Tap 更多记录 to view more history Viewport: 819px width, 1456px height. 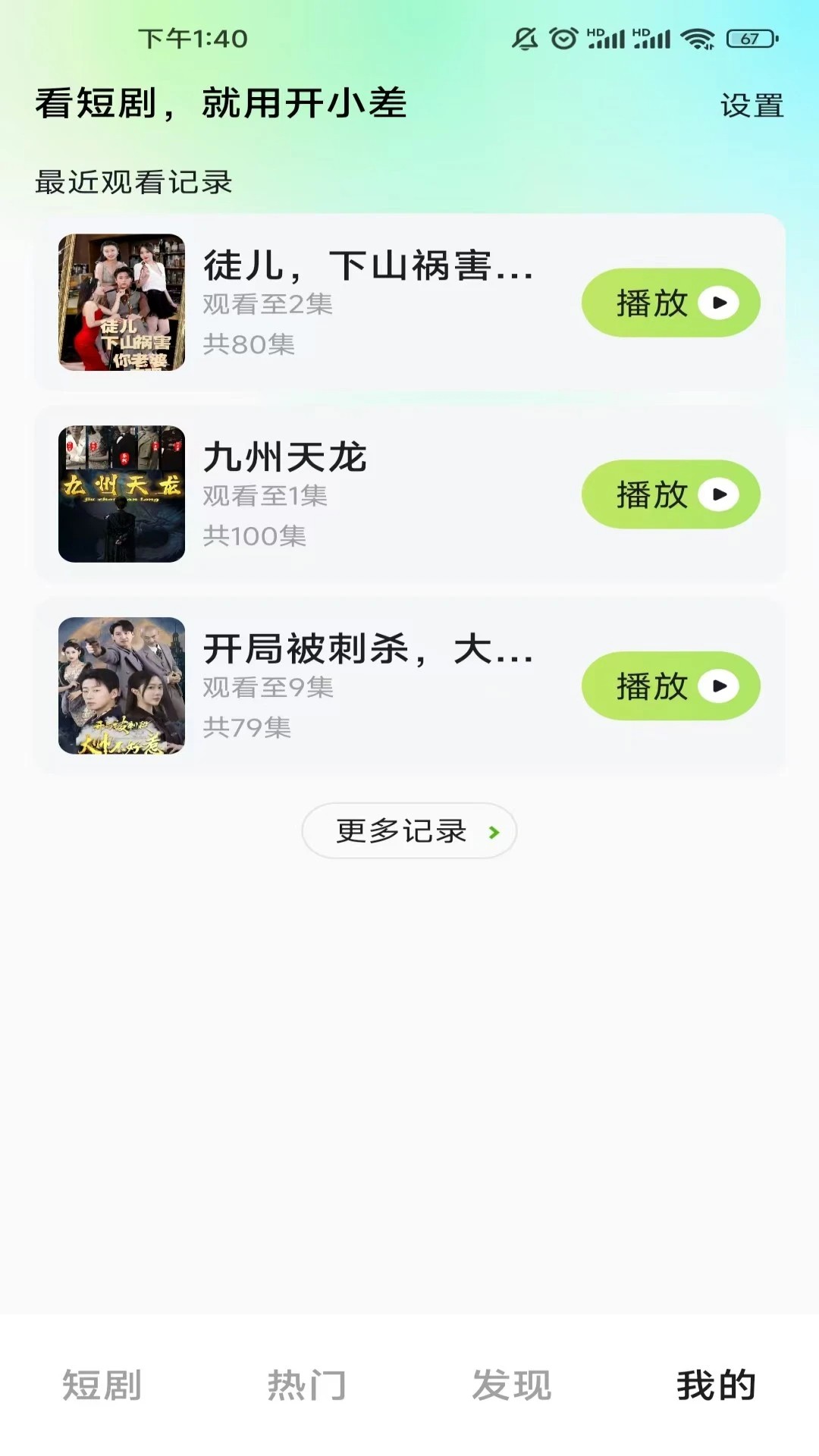pos(409,831)
